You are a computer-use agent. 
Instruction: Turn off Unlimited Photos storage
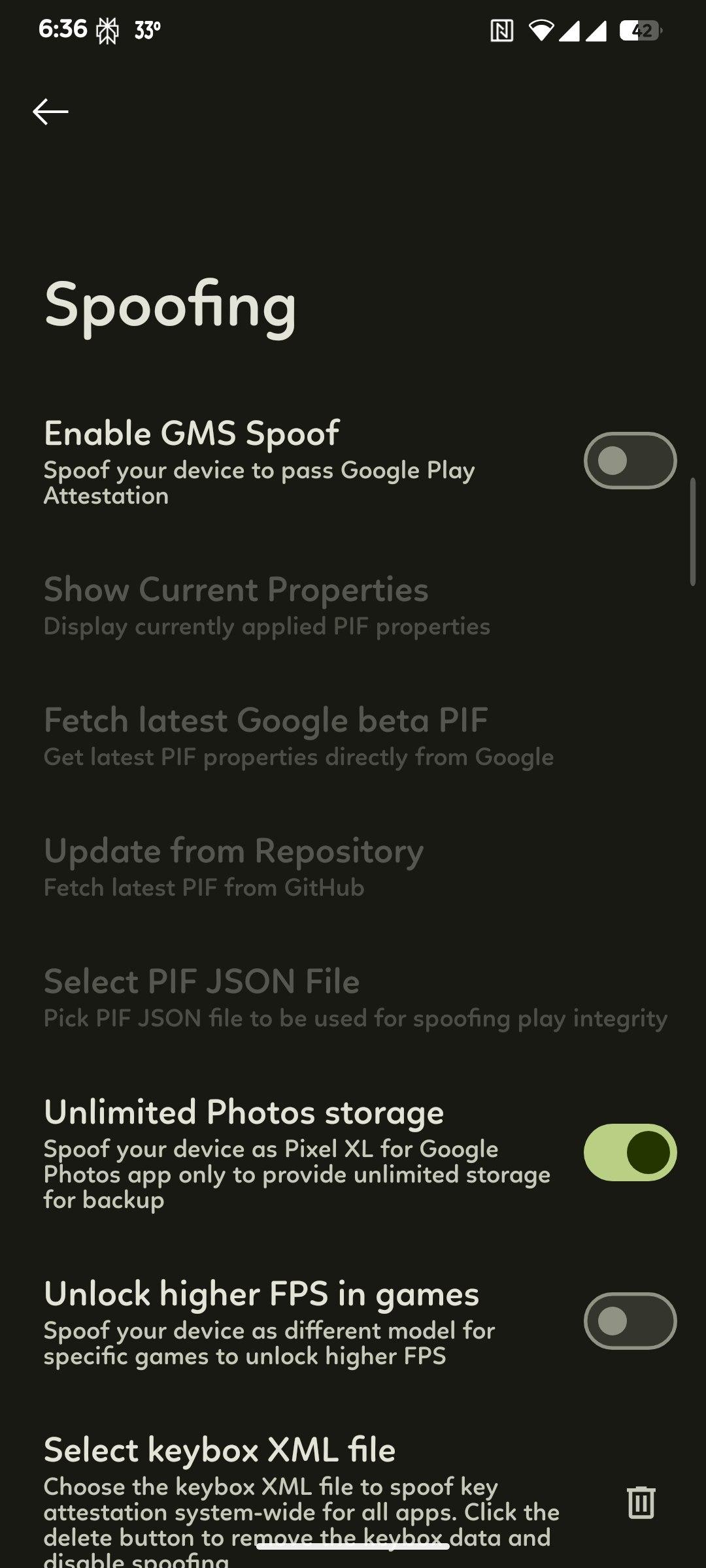[x=630, y=1152]
